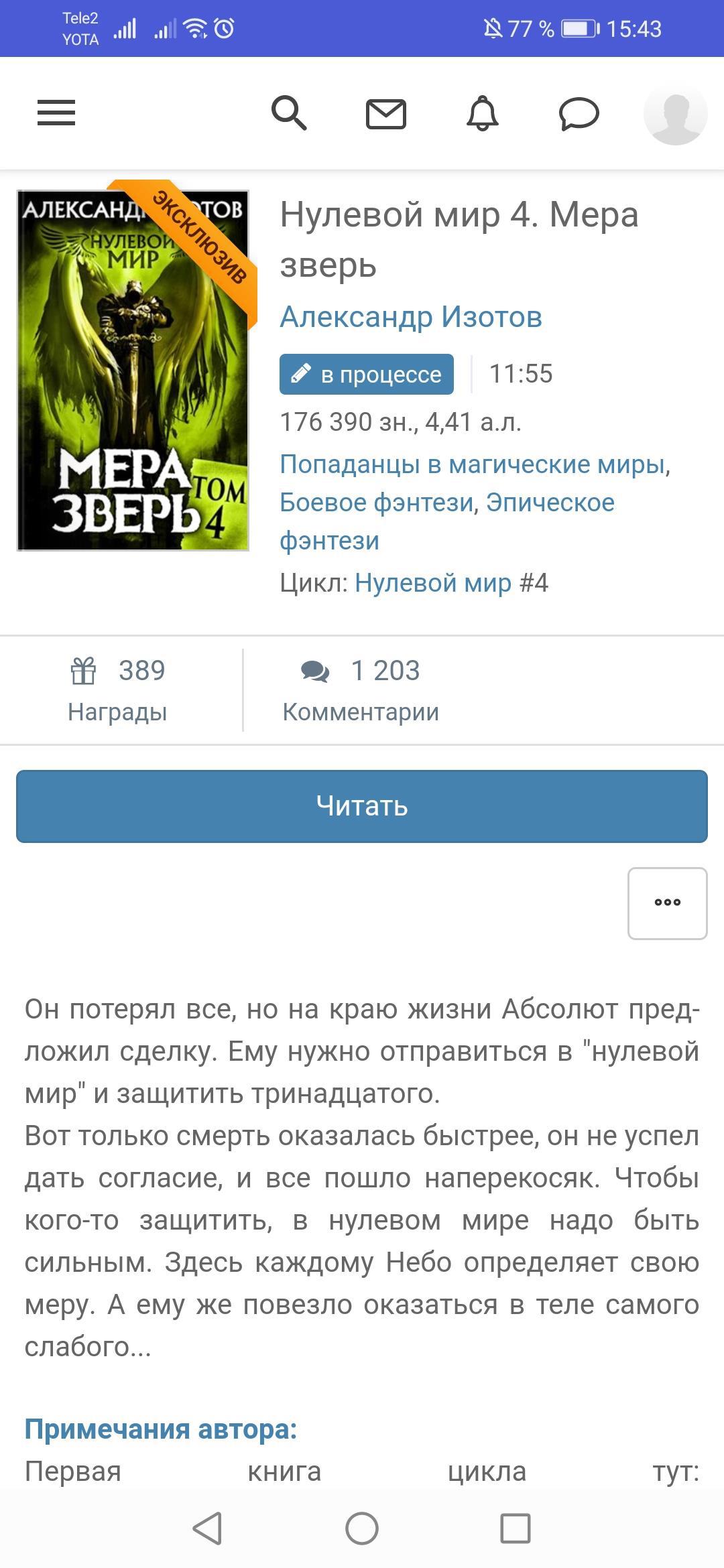View the 1 203 Комментарии
Image resolution: width=724 pixels, height=1568 pixels.
361,690
